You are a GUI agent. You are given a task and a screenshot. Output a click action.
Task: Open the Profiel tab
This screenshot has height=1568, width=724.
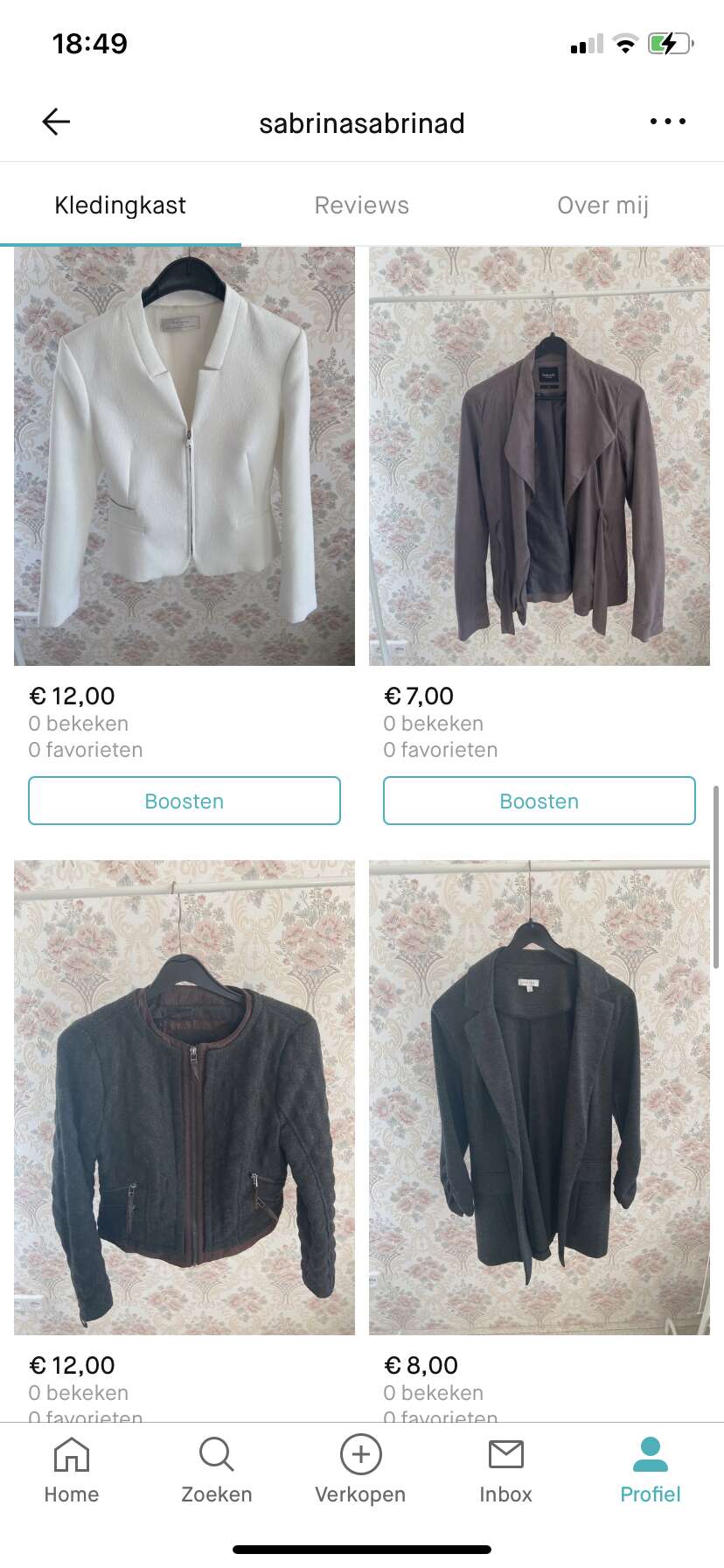coord(650,1470)
